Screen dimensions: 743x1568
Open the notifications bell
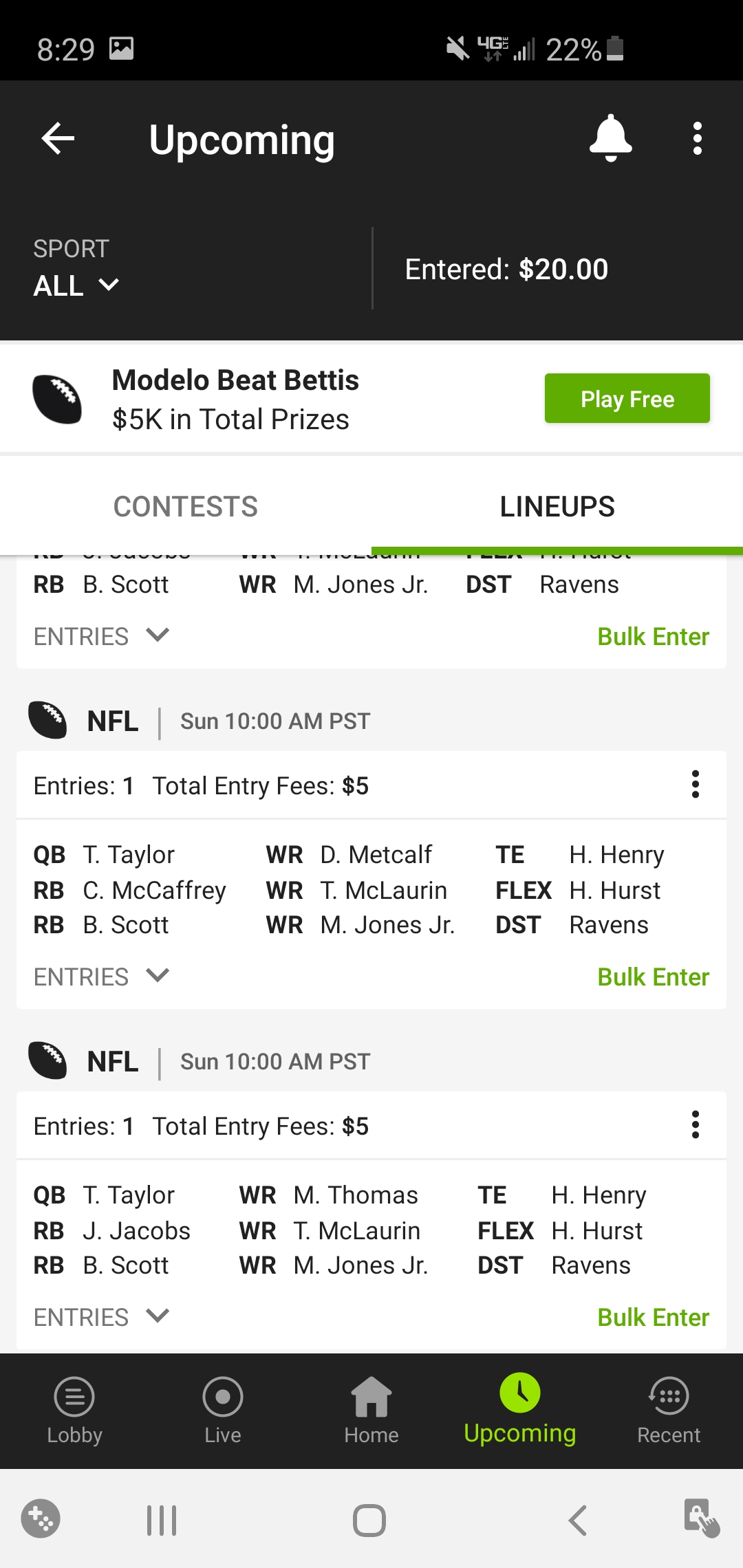click(610, 139)
